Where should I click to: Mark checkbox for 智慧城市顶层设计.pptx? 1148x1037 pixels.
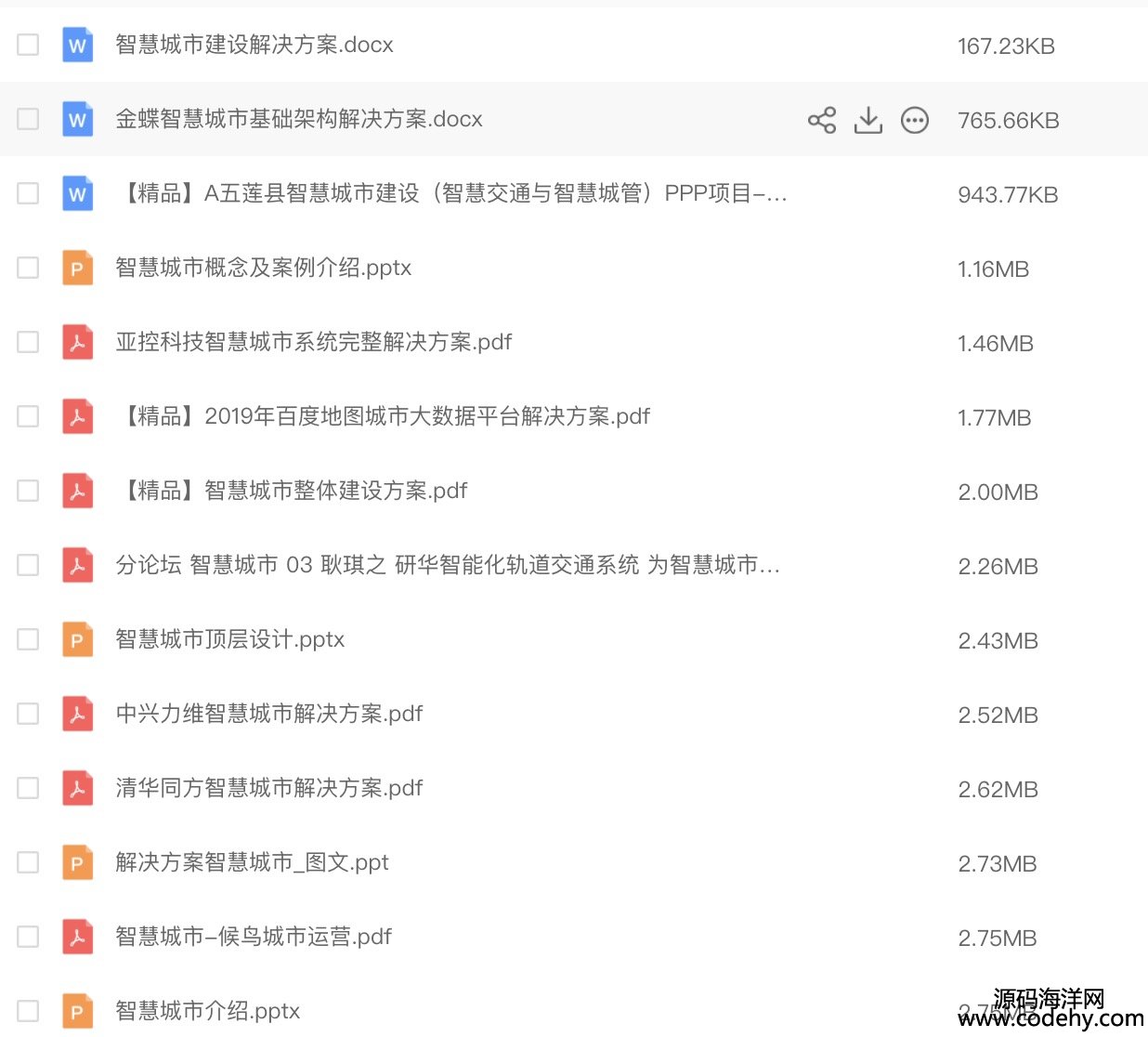[28, 639]
